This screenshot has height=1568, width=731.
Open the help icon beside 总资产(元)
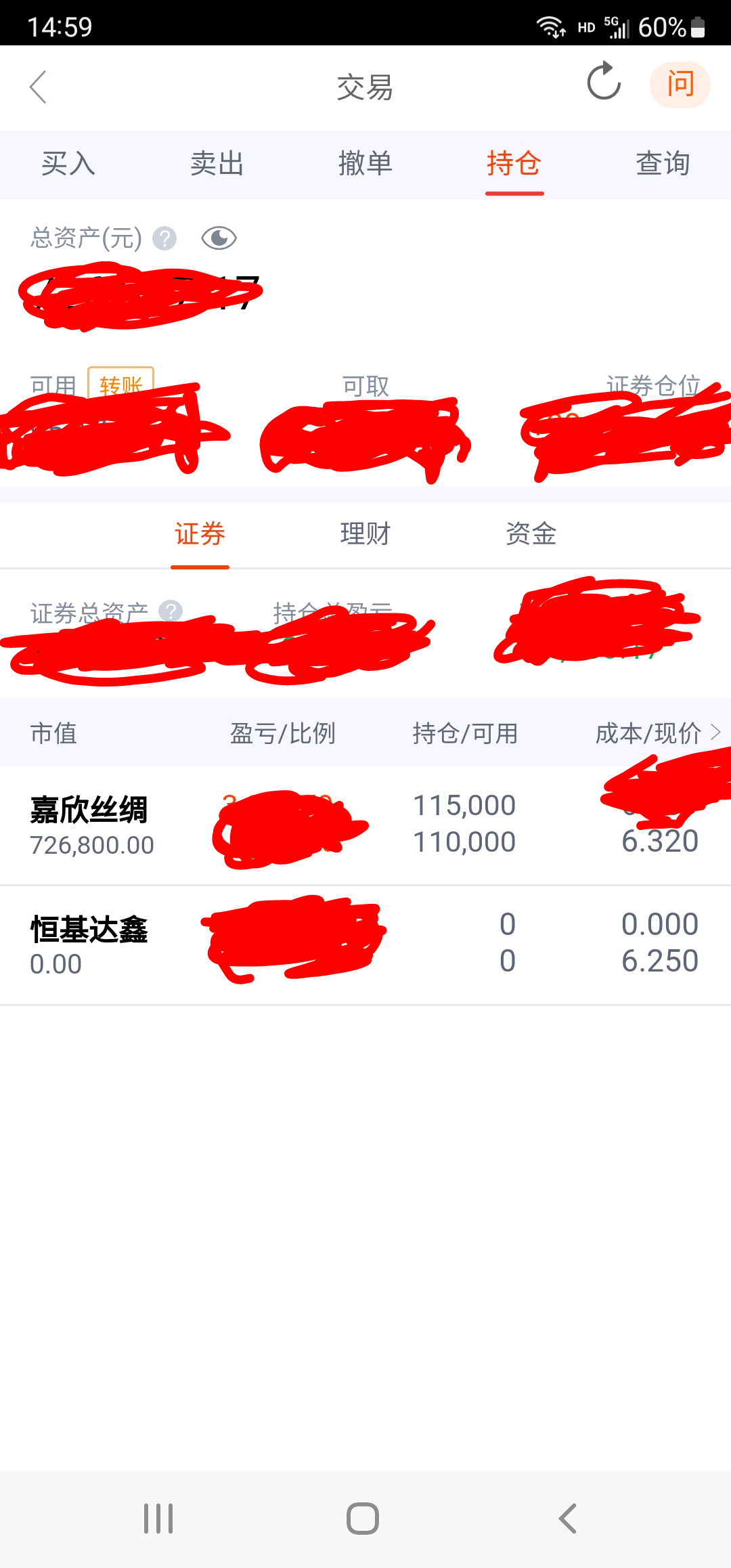(x=163, y=238)
